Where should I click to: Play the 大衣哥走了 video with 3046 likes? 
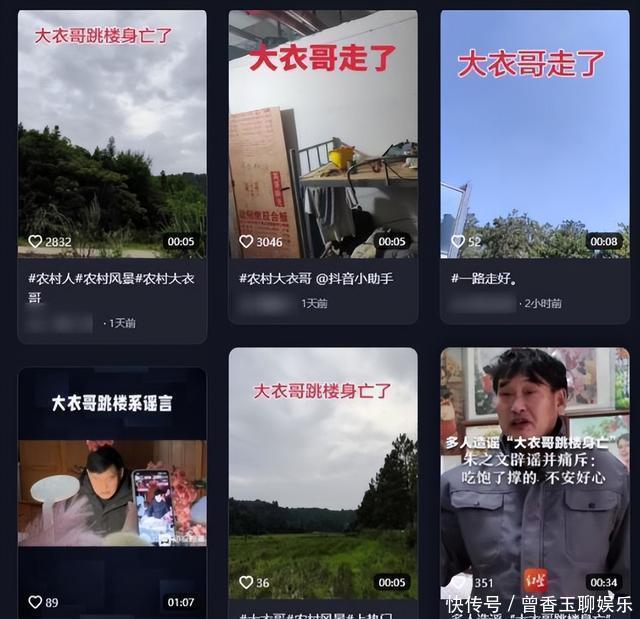pos(323,134)
